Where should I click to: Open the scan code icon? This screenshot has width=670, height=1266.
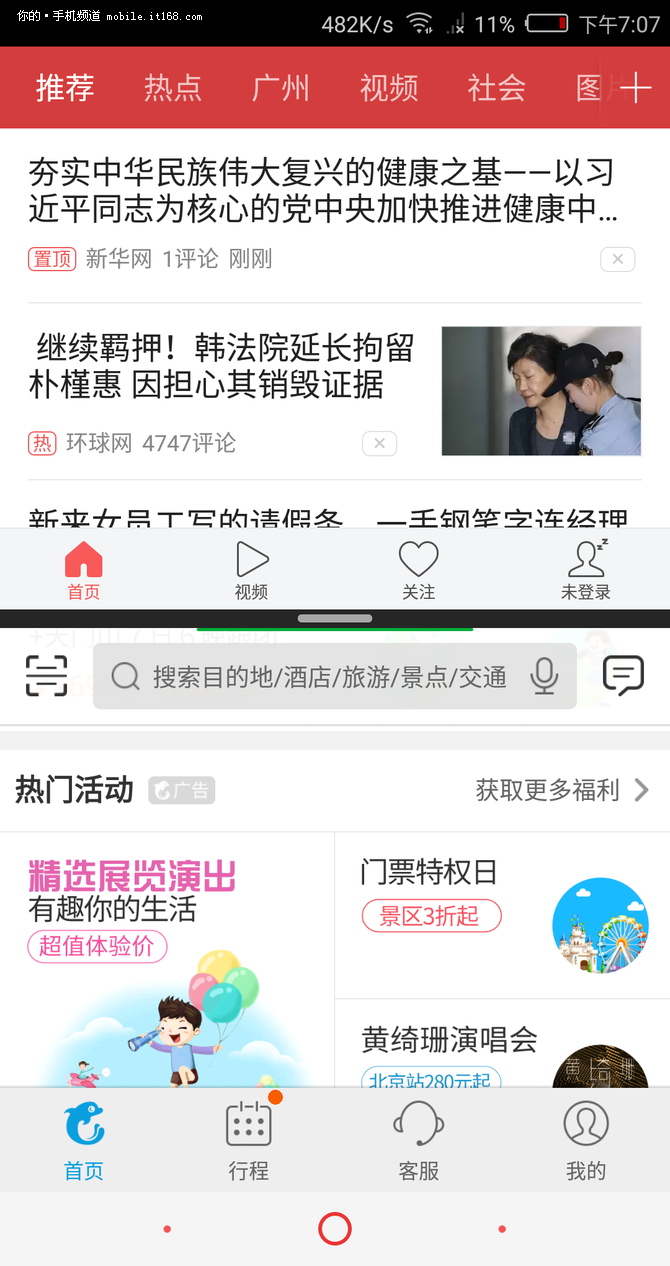point(46,677)
